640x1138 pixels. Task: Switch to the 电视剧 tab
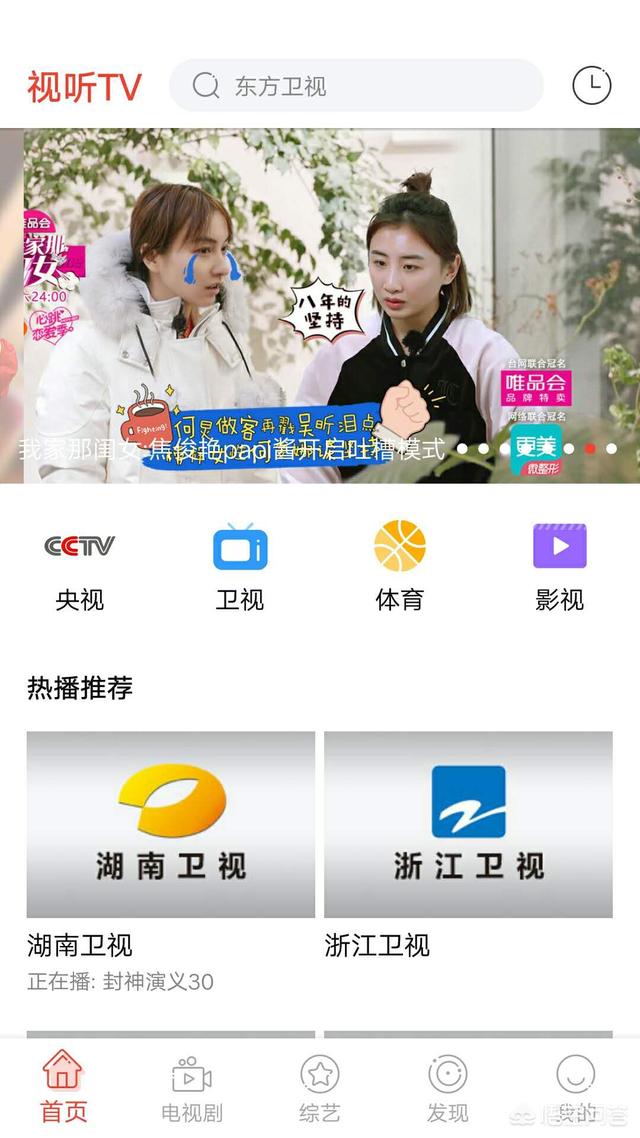192,1088
